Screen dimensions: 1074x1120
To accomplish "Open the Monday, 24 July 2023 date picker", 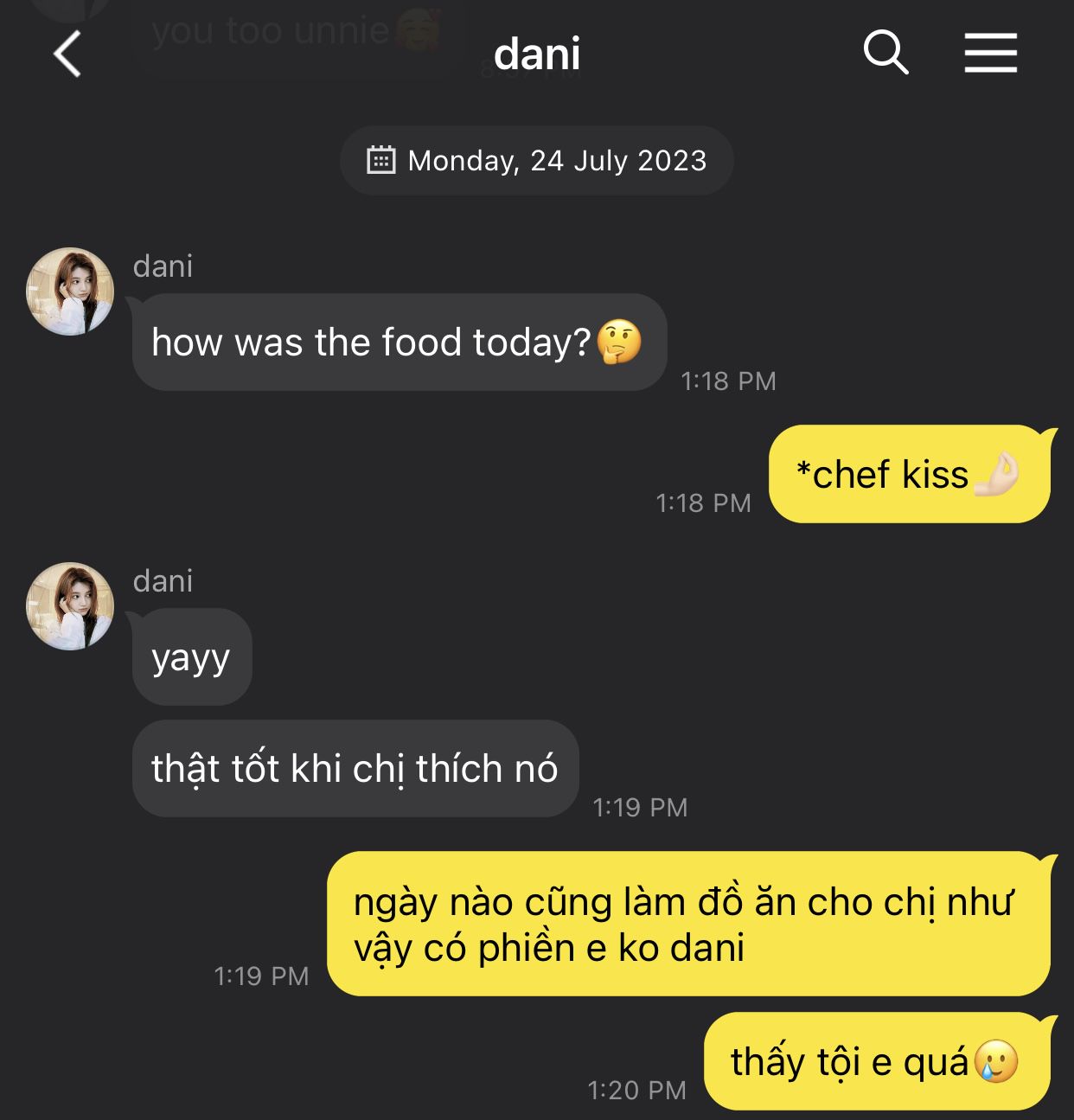I will pyautogui.click(x=537, y=161).
